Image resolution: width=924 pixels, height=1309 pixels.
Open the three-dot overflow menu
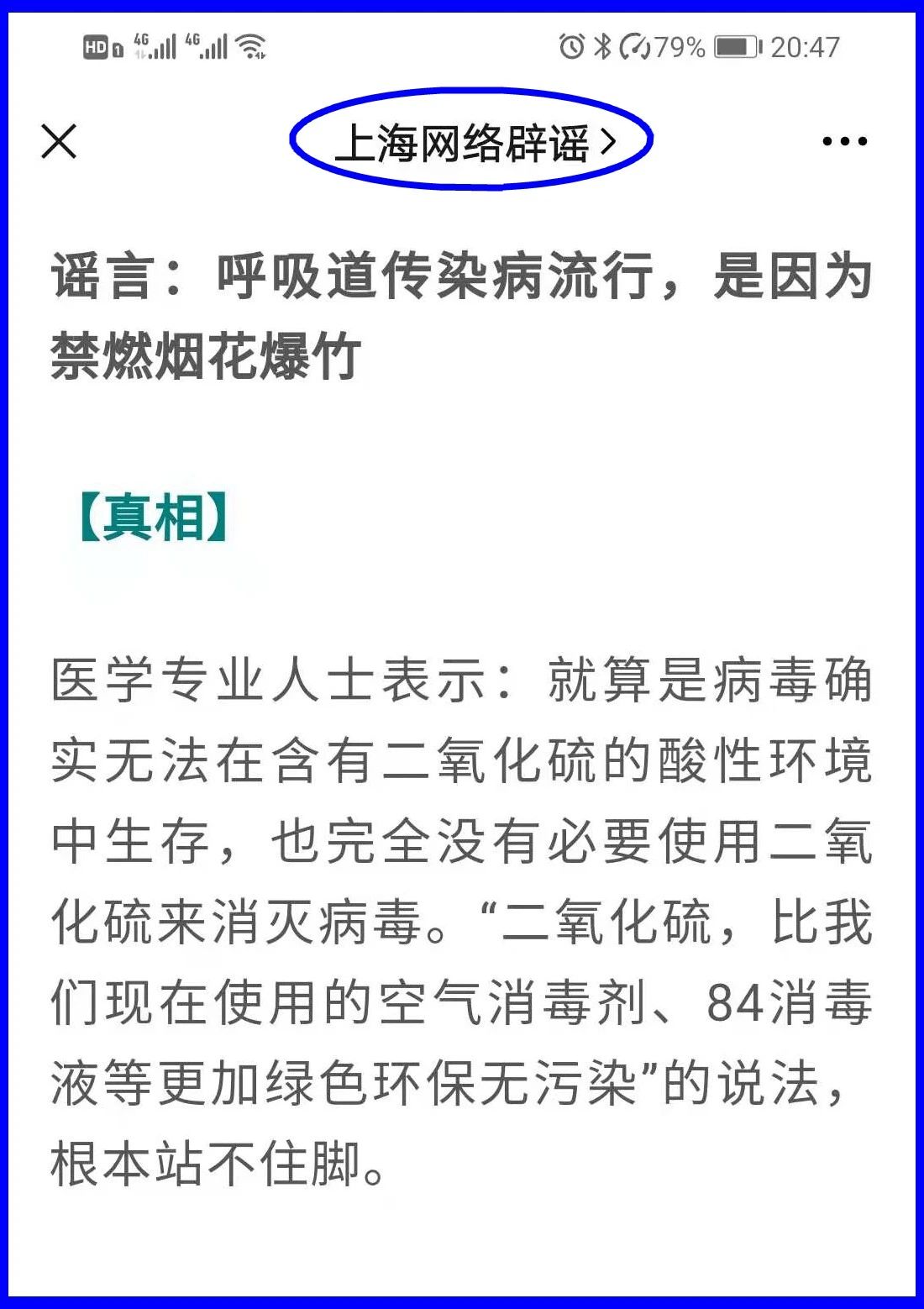(844, 142)
